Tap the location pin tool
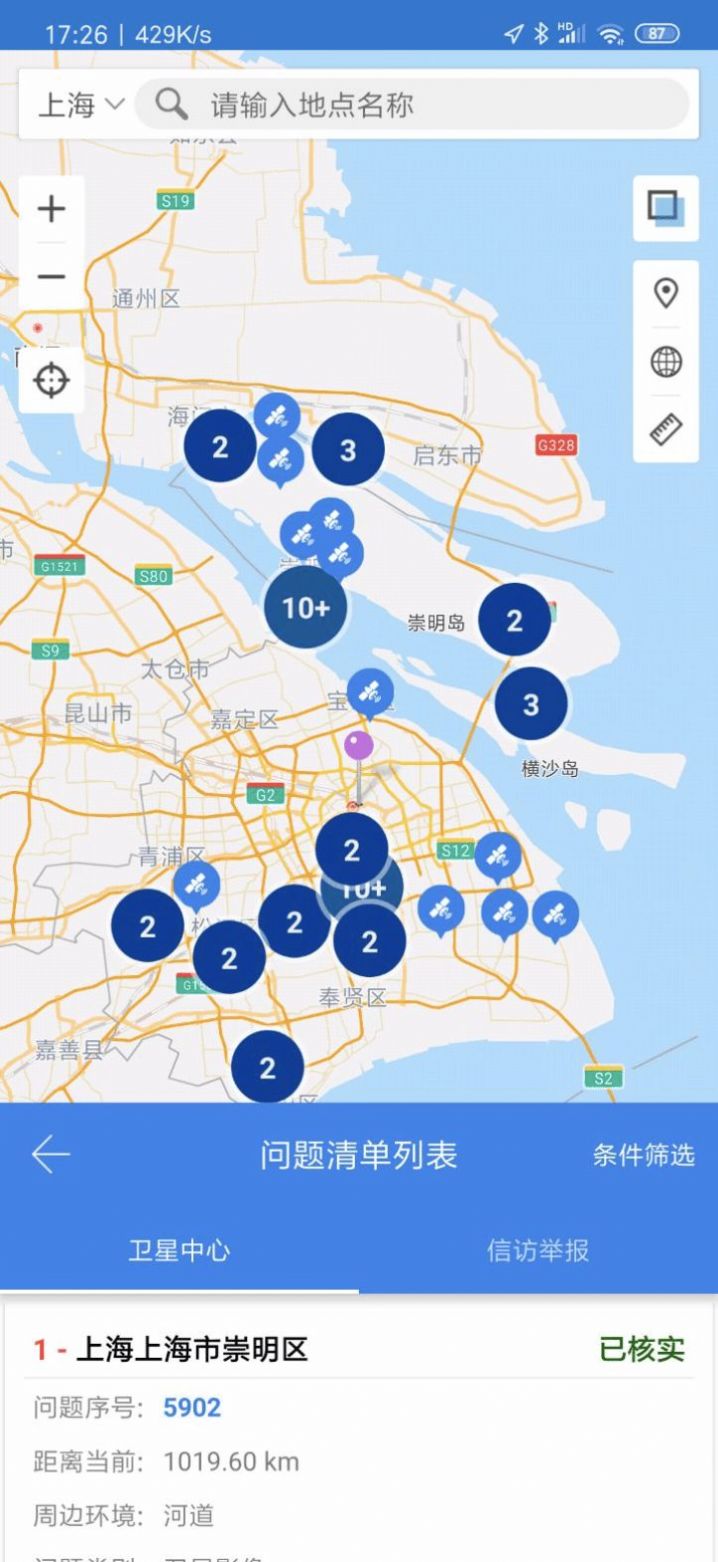This screenshot has width=718, height=1562. 665,294
